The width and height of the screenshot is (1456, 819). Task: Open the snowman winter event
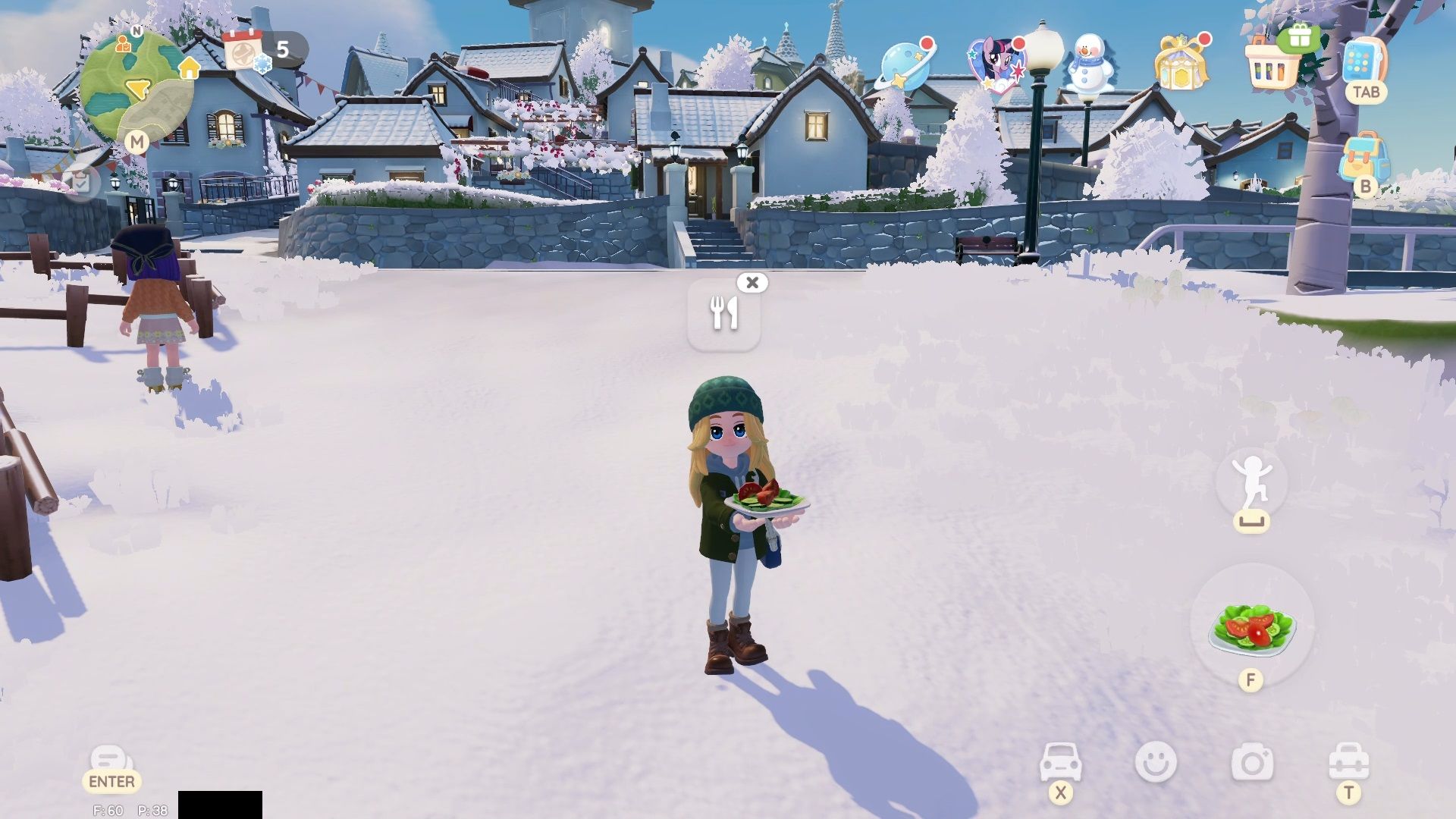click(x=1090, y=64)
